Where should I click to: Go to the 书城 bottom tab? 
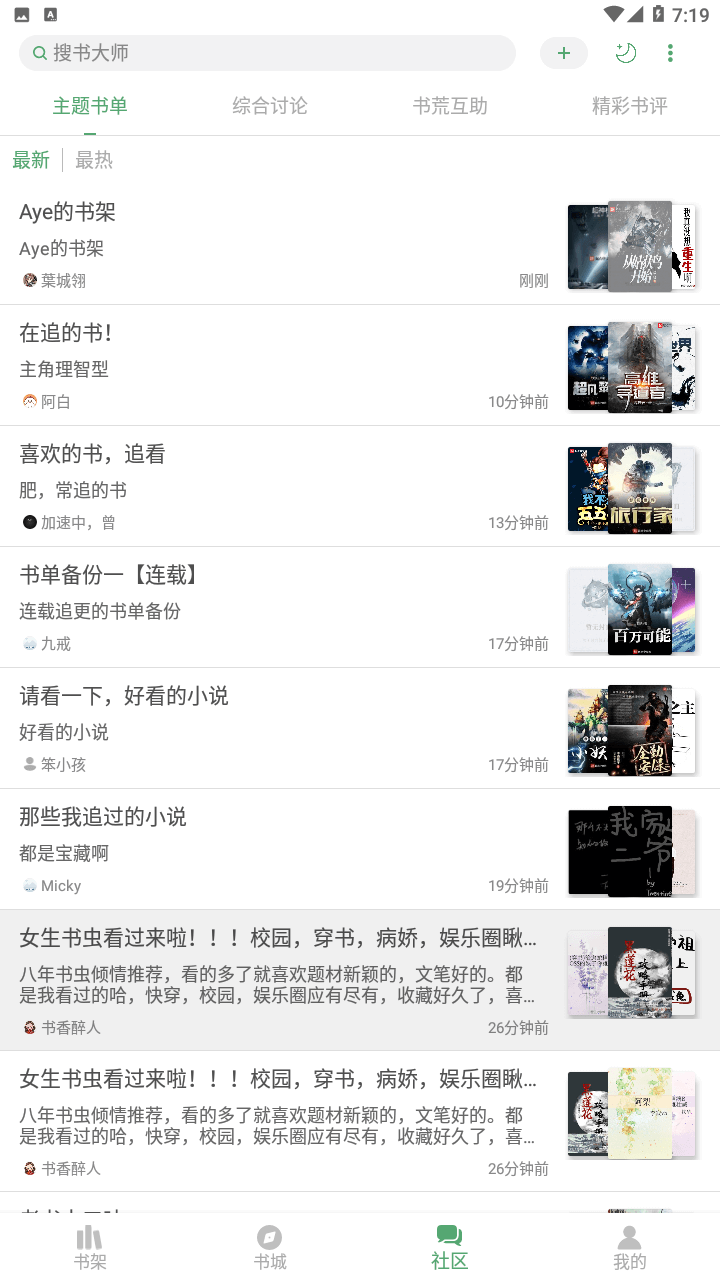270,1247
